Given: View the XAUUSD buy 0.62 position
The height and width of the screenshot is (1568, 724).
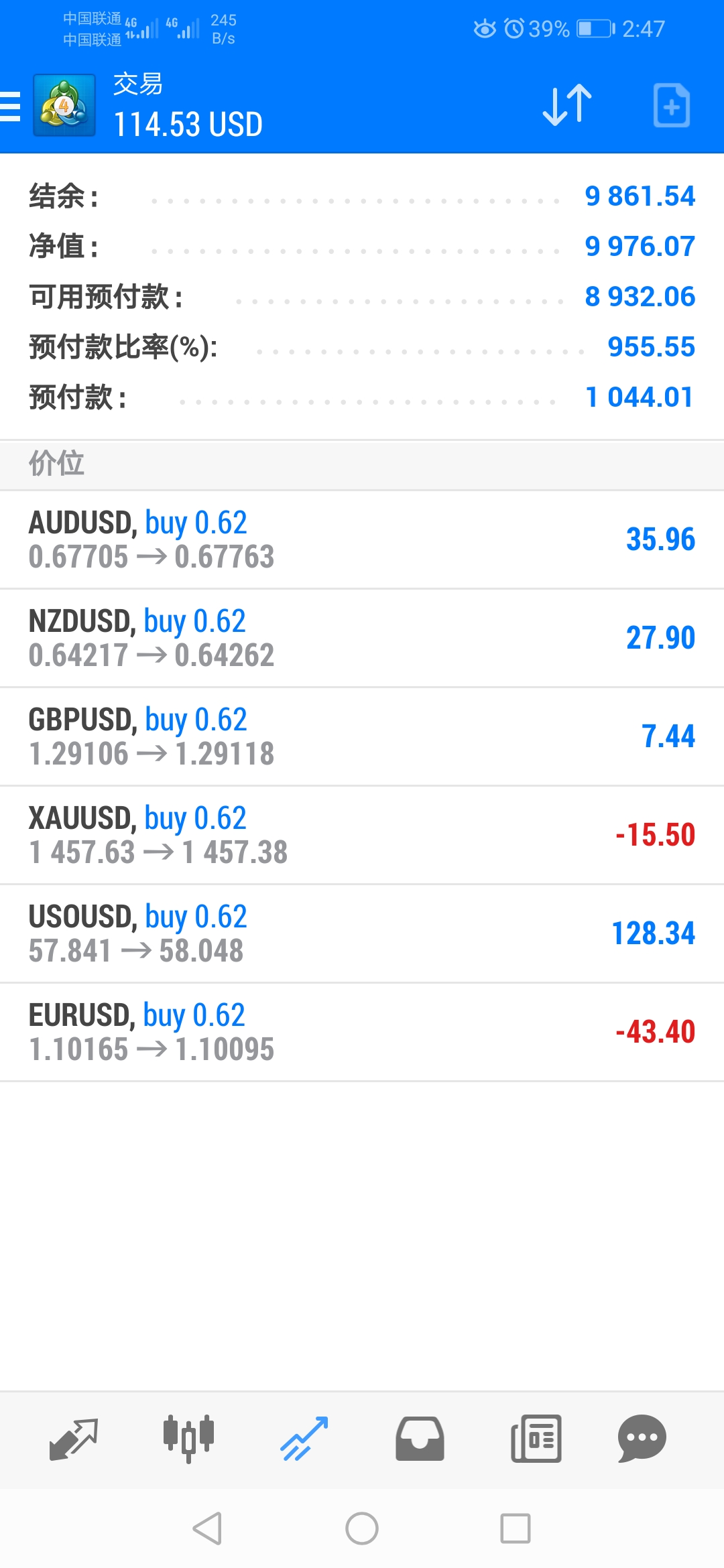Looking at the screenshot, I should [x=362, y=835].
